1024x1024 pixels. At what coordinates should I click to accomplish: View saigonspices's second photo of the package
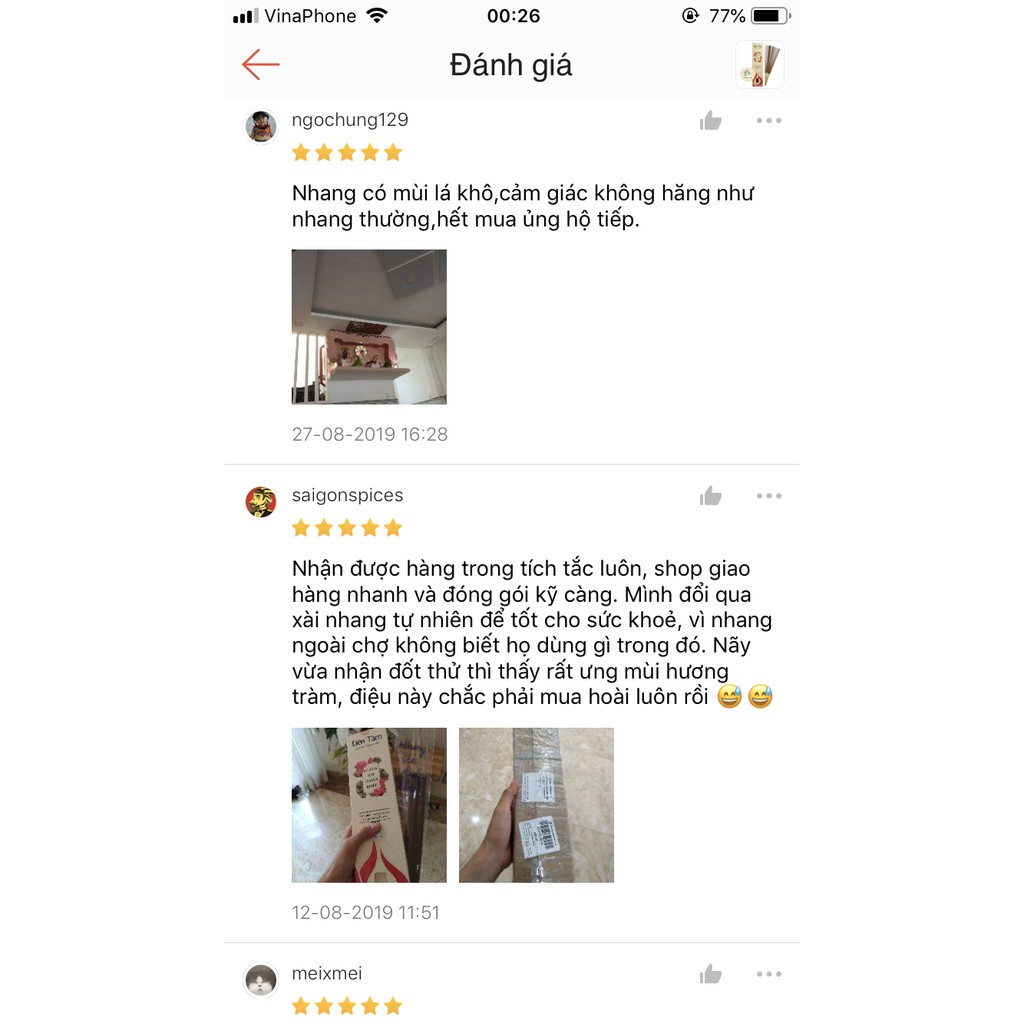pyautogui.click(x=536, y=805)
